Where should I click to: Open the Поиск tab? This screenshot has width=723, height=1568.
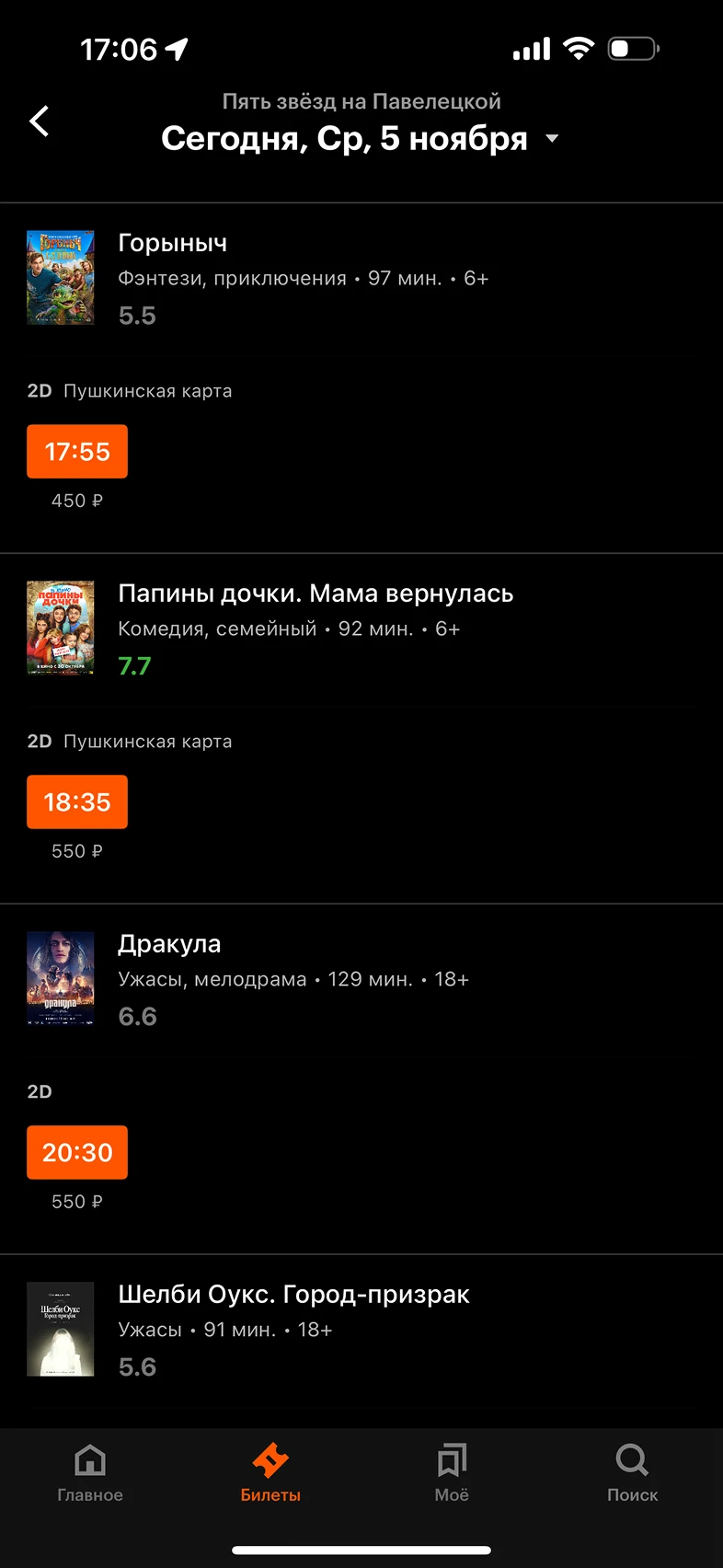(x=632, y=1473)
